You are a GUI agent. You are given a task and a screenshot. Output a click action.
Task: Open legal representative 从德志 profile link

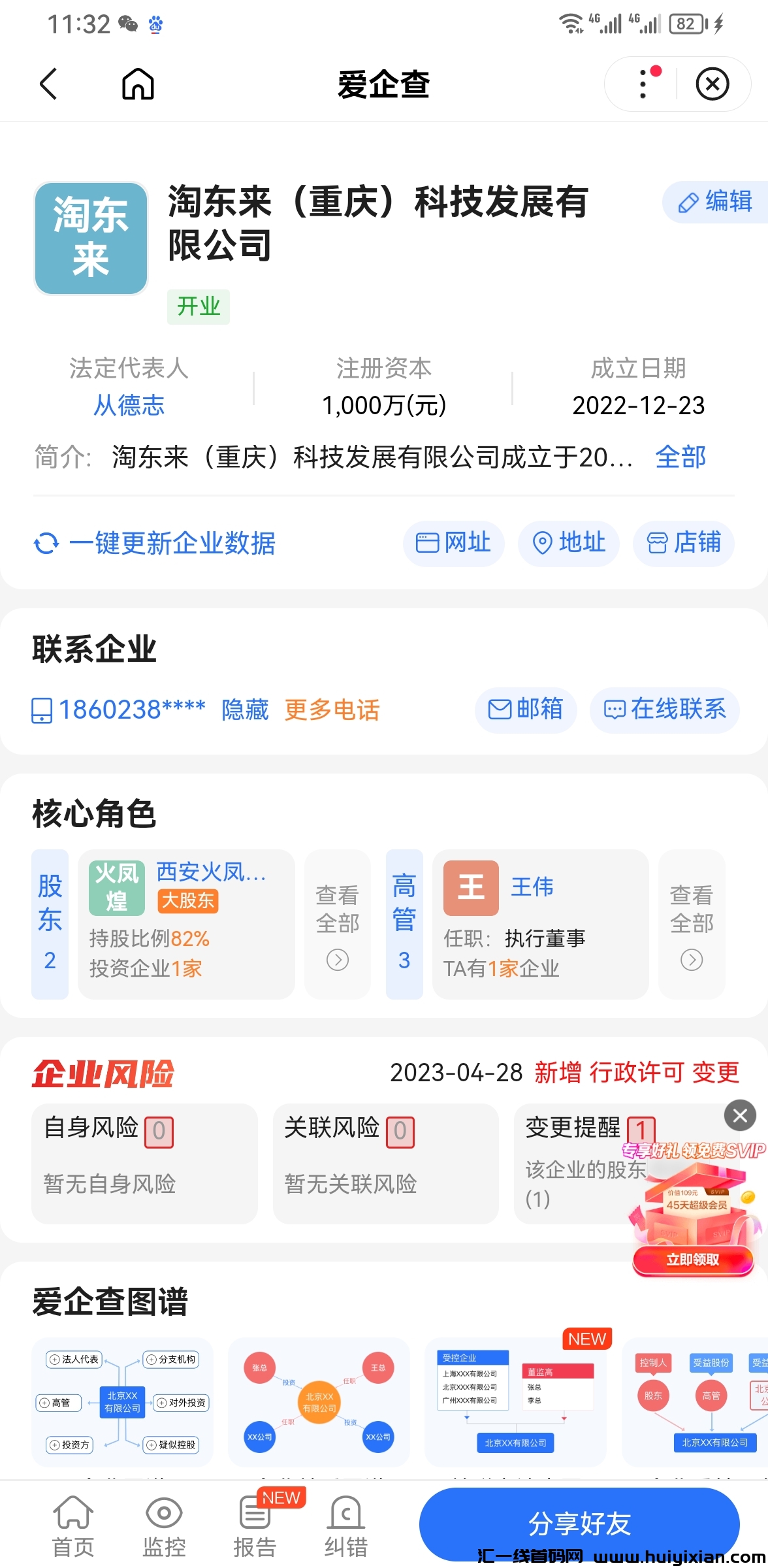128,406
